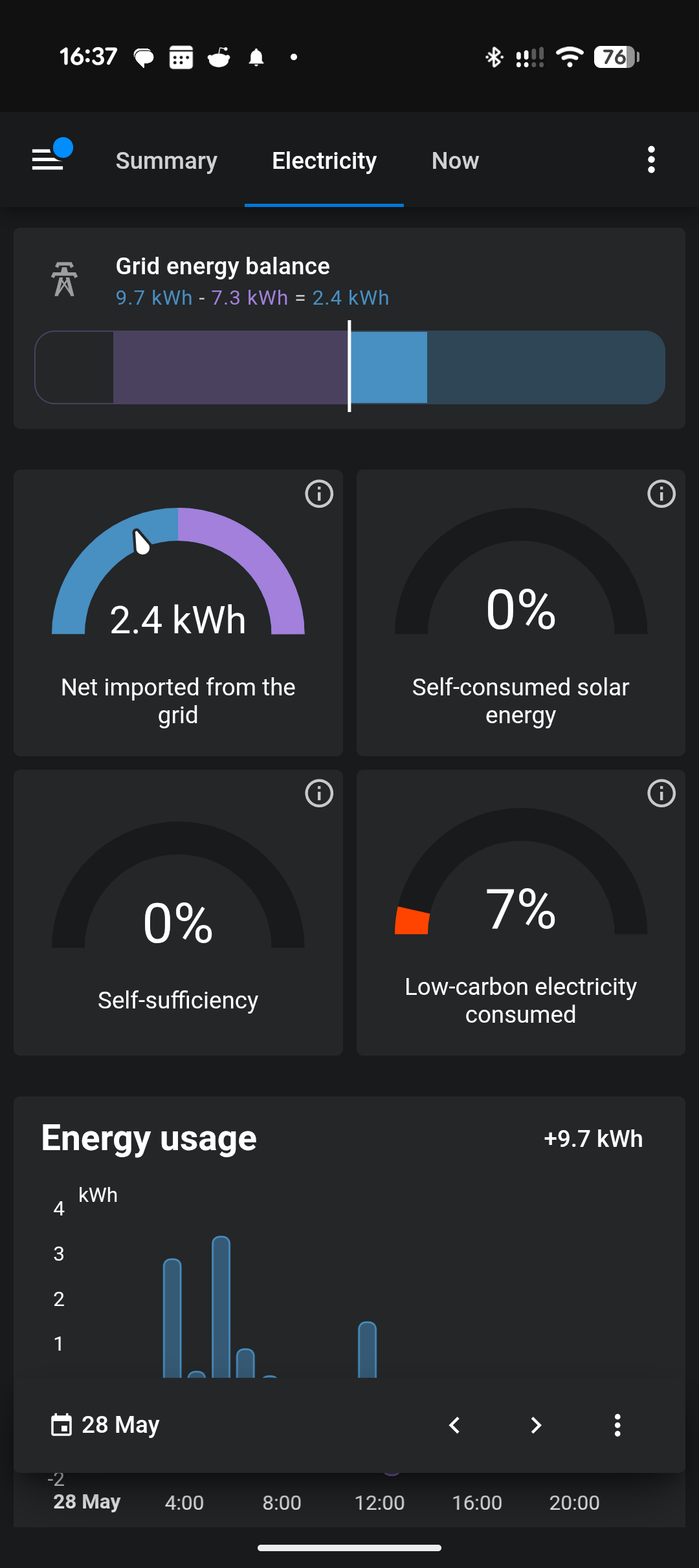Select the Electricity tab
699x1568 pixels.
[x=324, y=160]
